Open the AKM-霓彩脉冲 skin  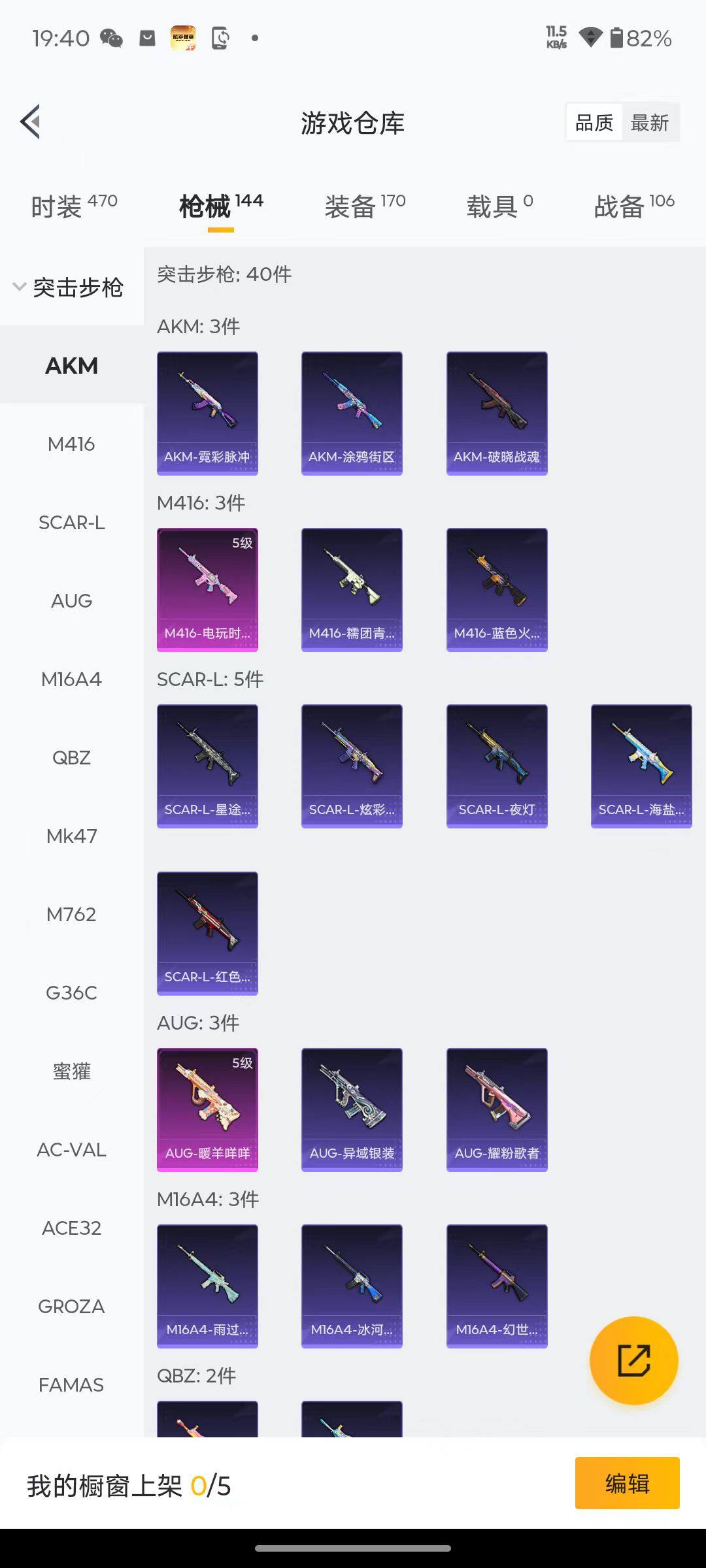click(x=207, y=413)
